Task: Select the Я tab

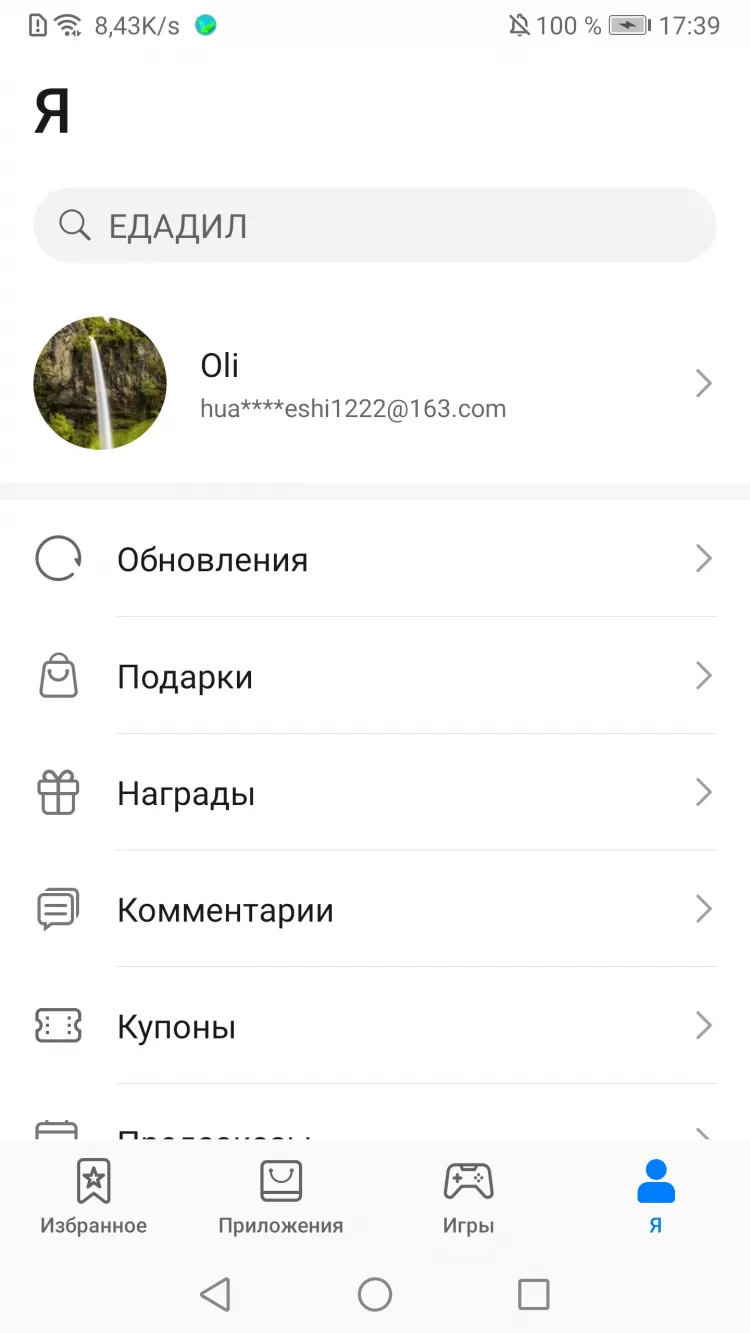Action: (x=656, y=1197)
